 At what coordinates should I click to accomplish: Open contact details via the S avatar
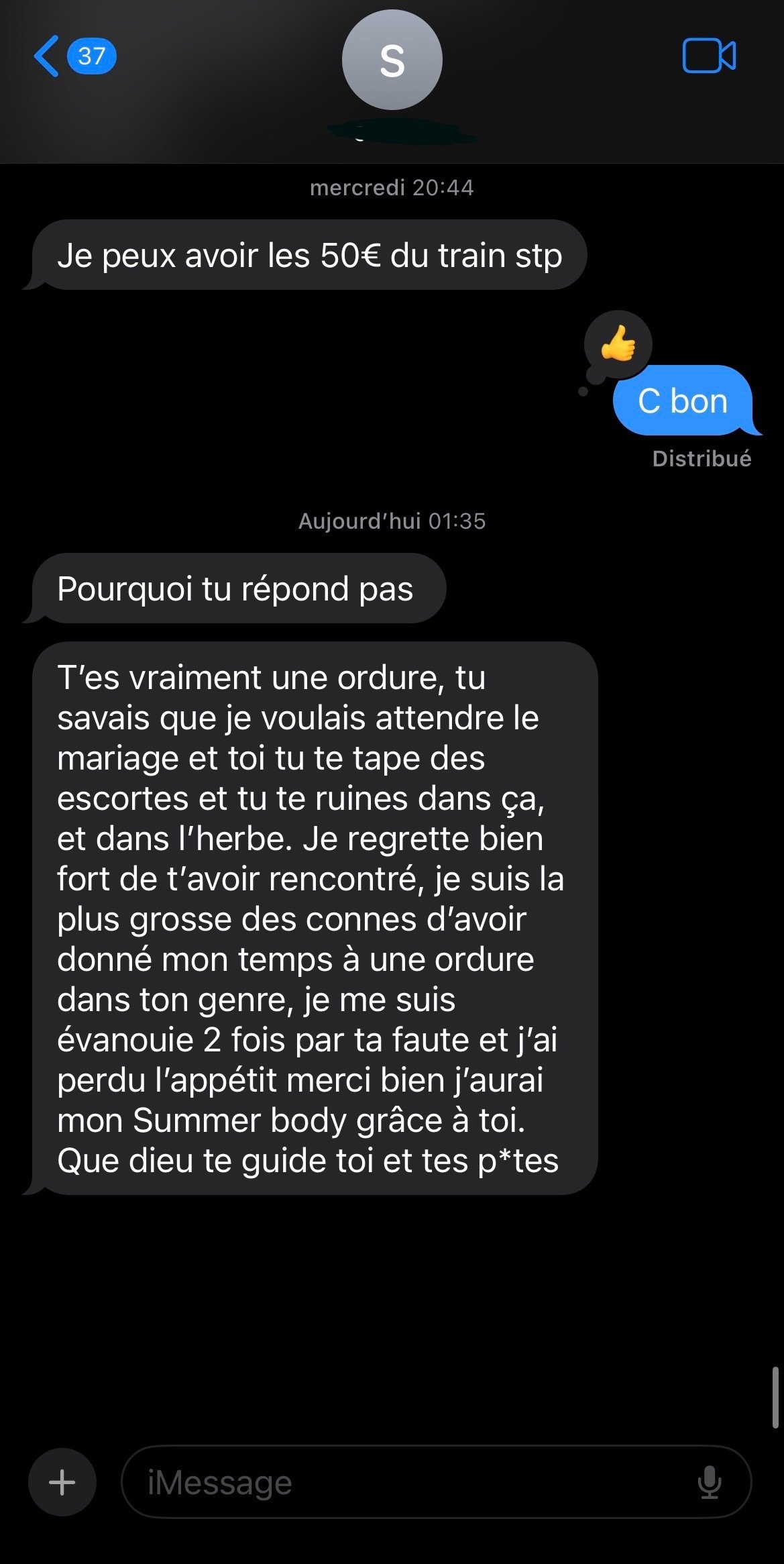(x=392, y=60)
